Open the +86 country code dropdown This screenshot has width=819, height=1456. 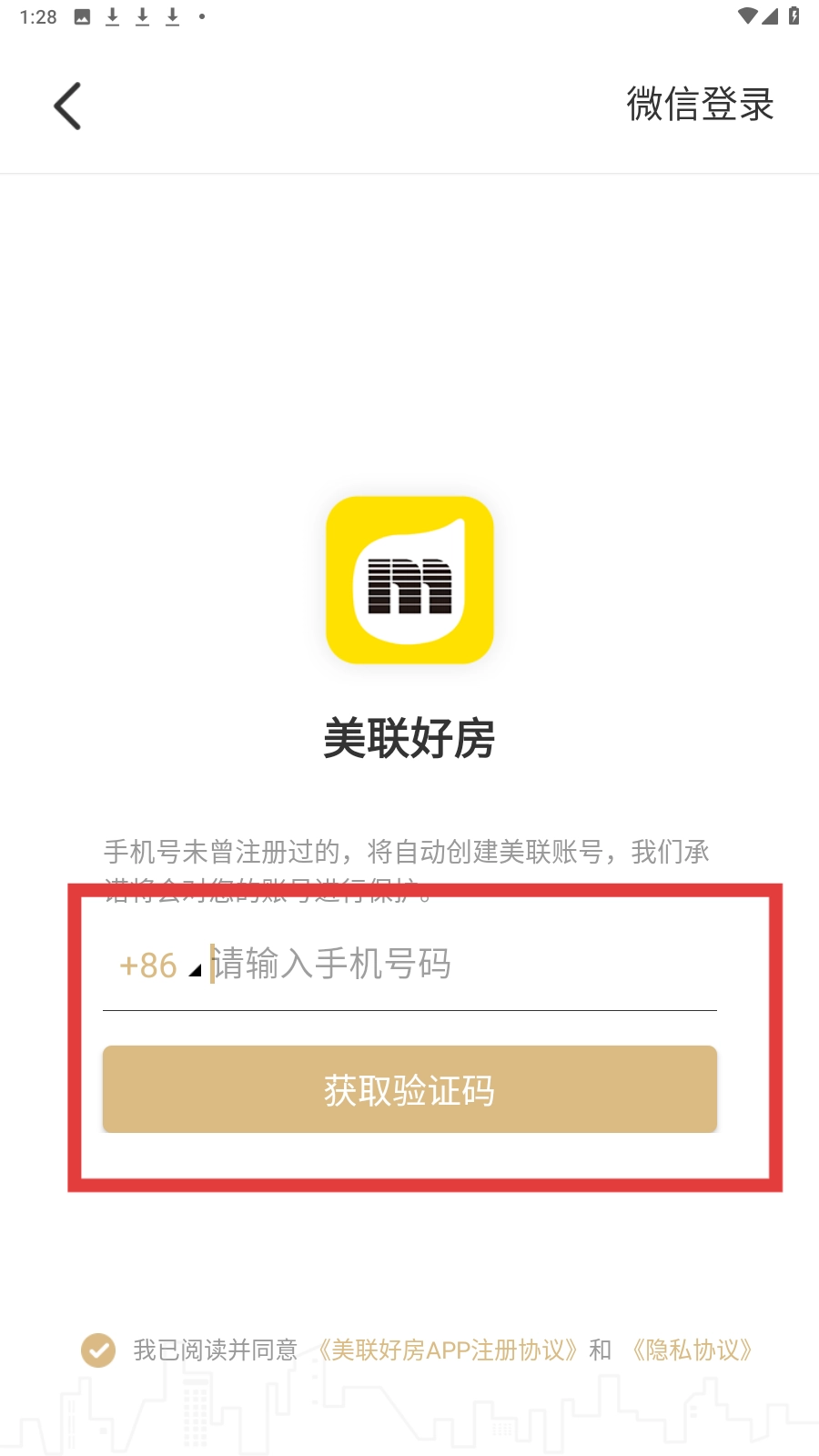[x=158, y=966]
